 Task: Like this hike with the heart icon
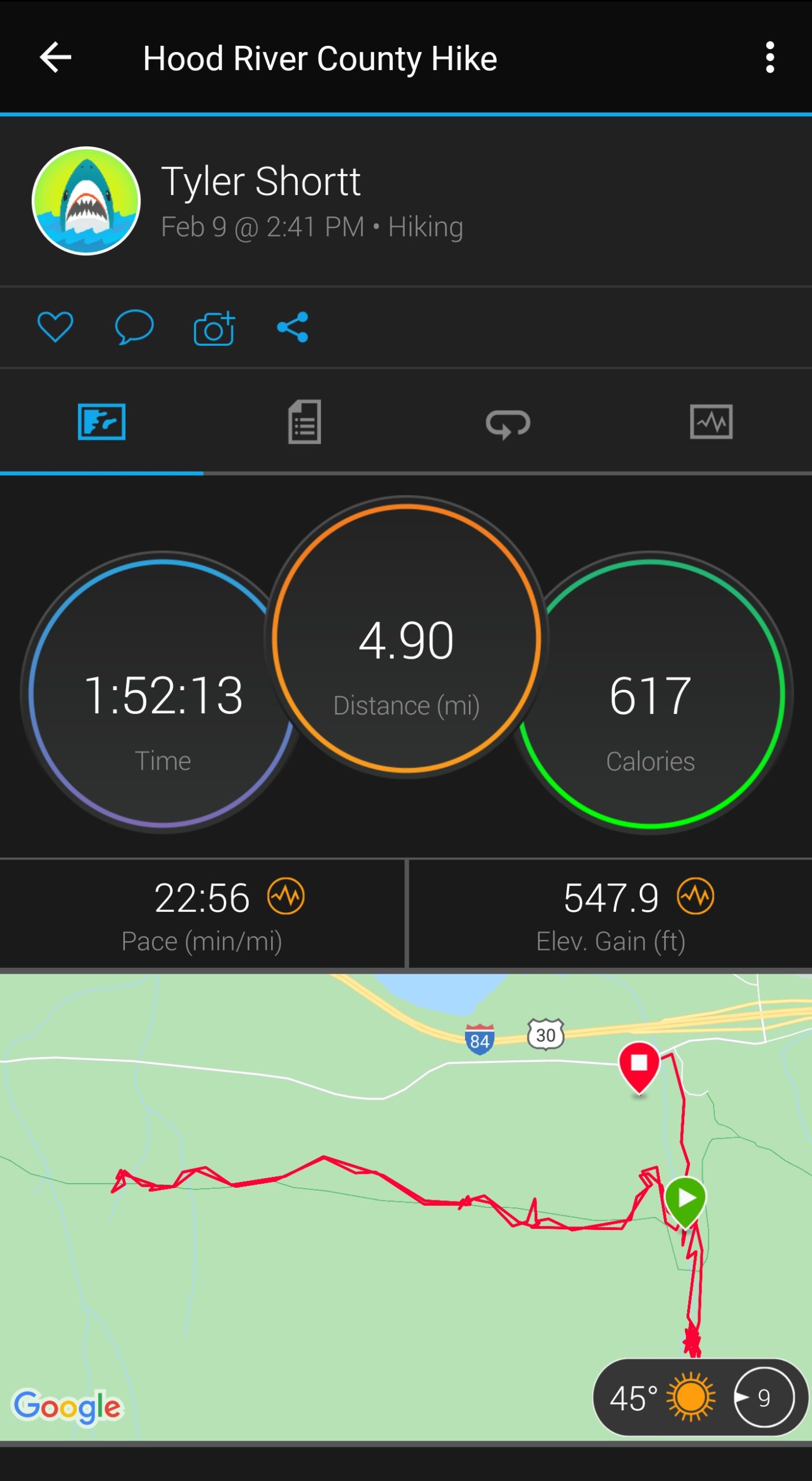tap(55, 327)
